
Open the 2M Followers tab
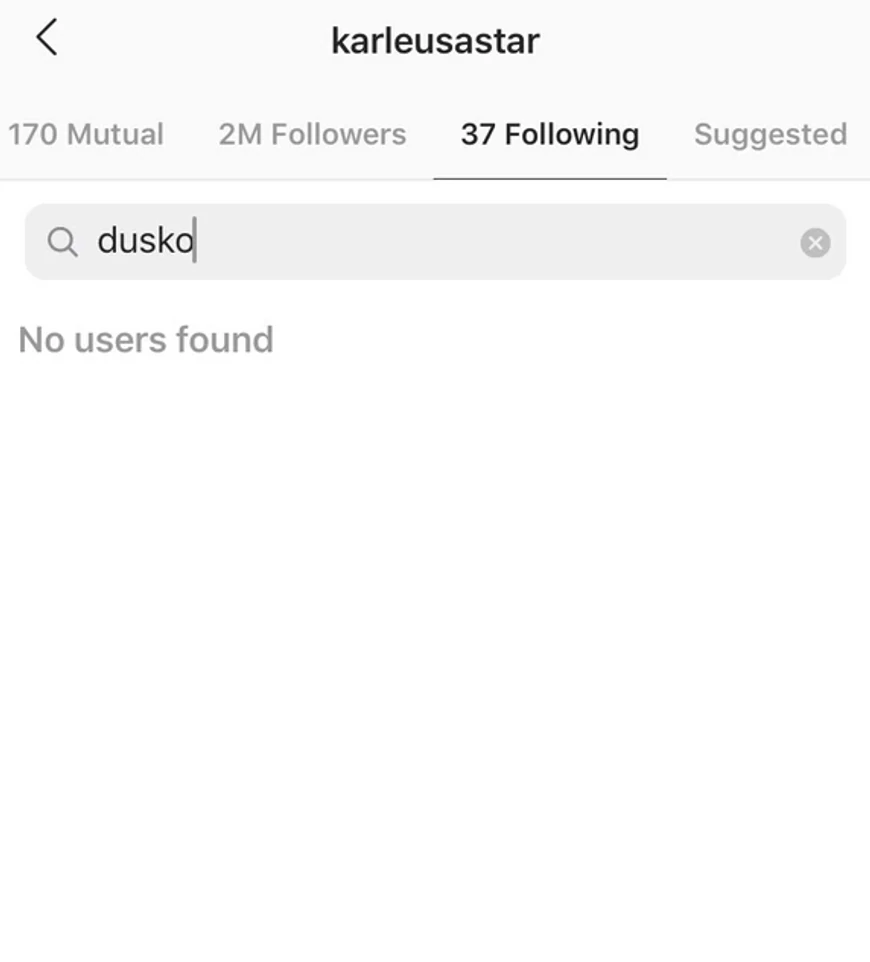pos(312,134)
